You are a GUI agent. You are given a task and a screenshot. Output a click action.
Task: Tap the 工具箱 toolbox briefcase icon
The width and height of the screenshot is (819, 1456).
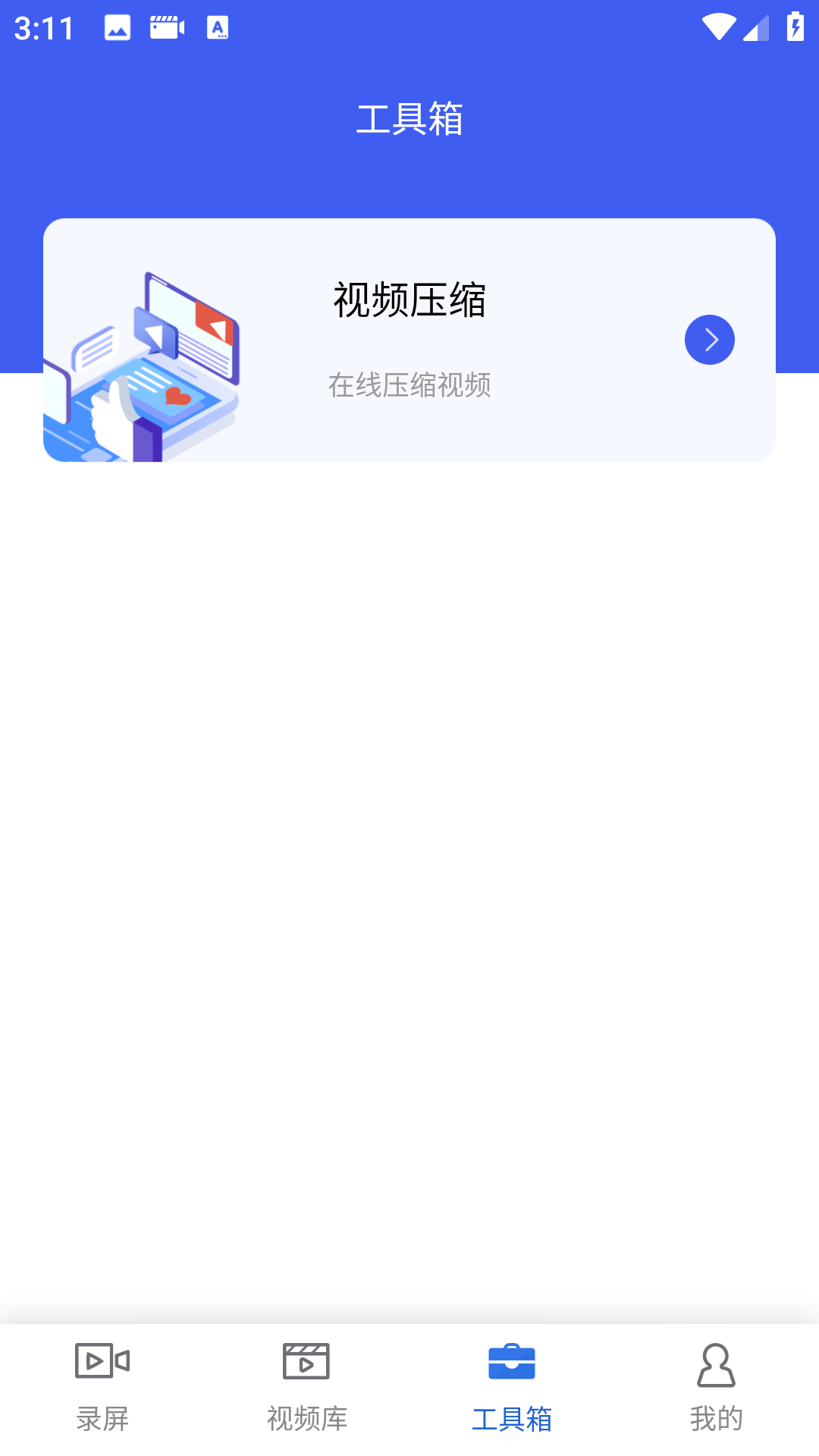[x=512, y=1361]
